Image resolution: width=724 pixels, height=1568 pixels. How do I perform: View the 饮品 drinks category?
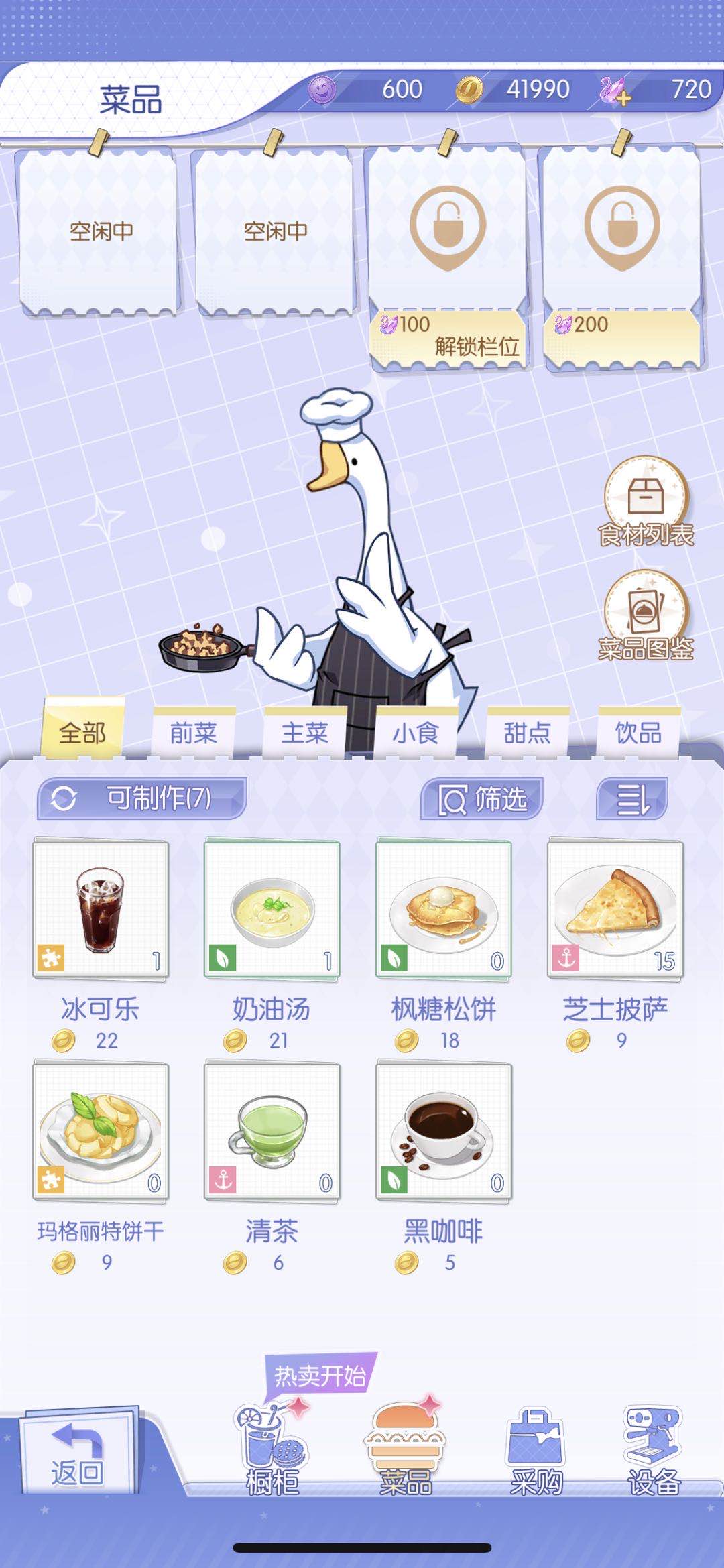pyautogui.click(x=639, y=733)
